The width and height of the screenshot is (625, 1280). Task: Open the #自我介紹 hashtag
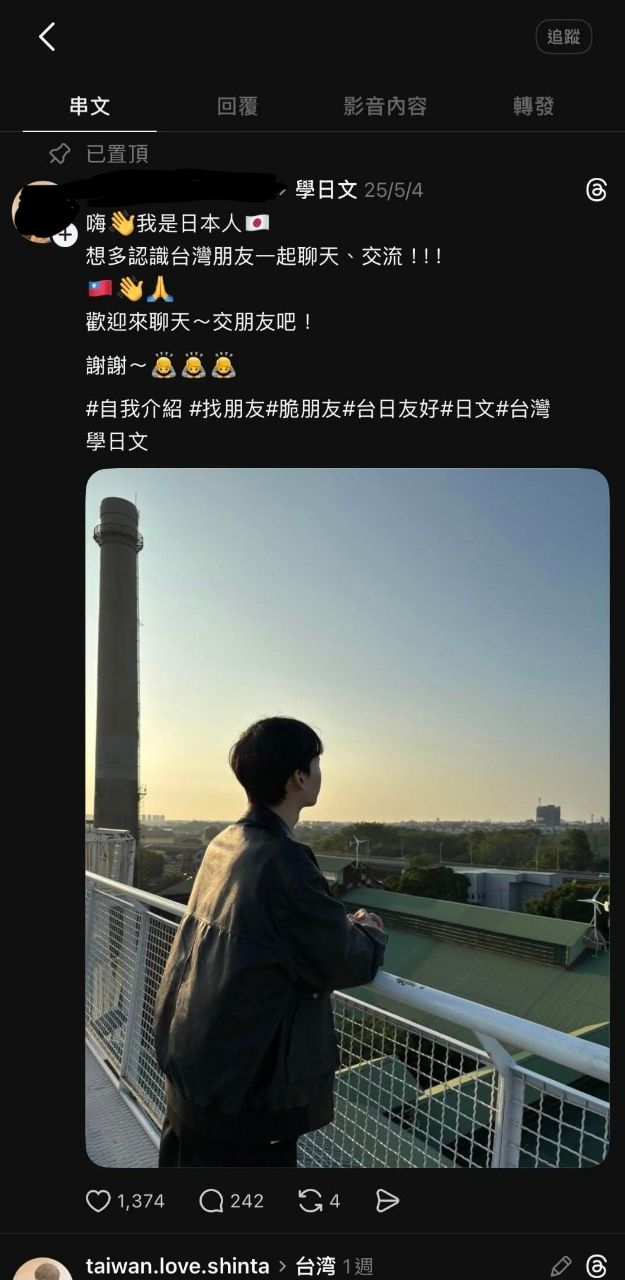[x=134, y=408]
